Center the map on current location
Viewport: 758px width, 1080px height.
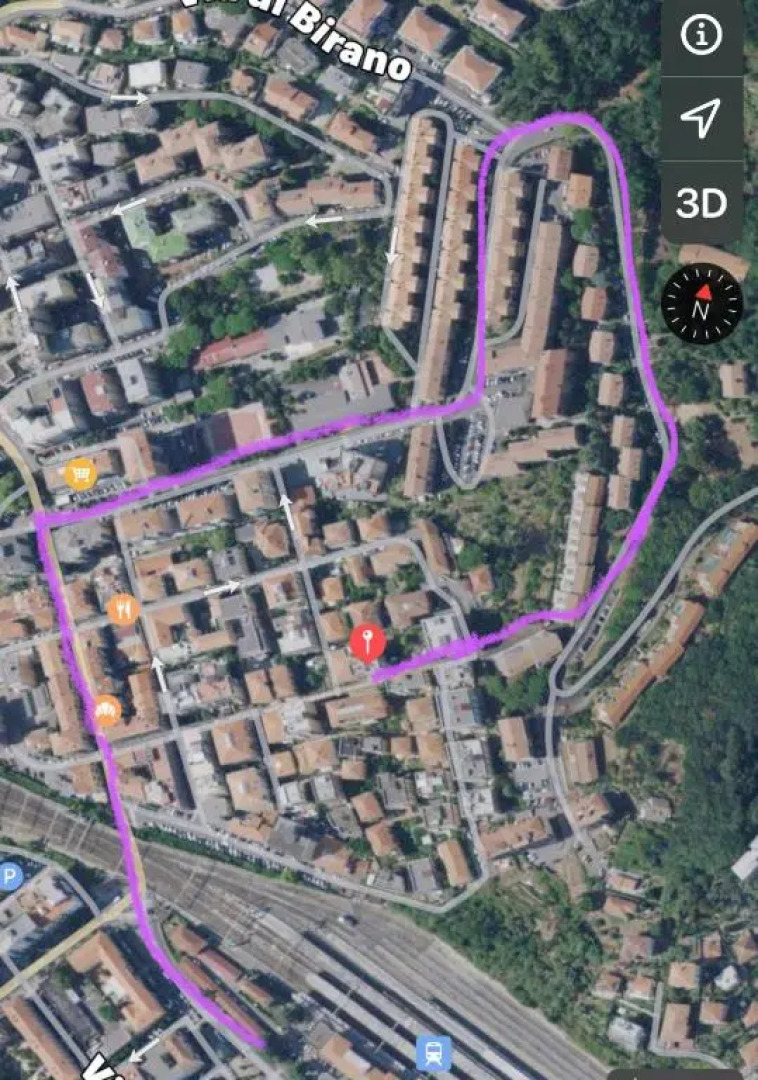pos(701,118)
